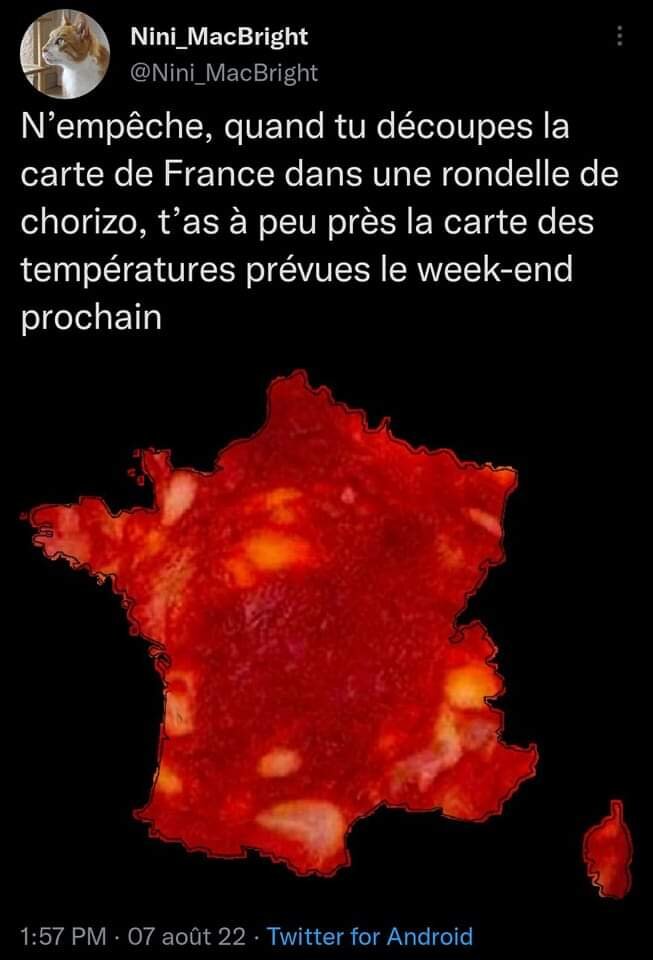Image resolution: width=653 pixels, height=960 pixels.
Task: Open the tweet's overflow menu
Action: point(620,37)
